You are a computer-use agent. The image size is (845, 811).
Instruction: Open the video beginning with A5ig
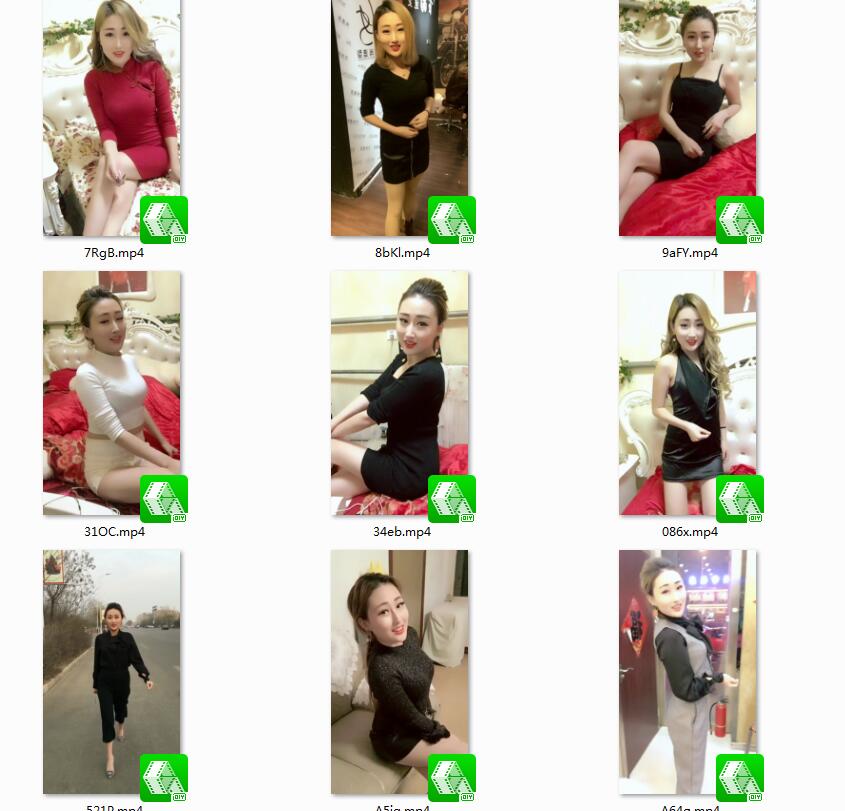click(x=400, y=671)
